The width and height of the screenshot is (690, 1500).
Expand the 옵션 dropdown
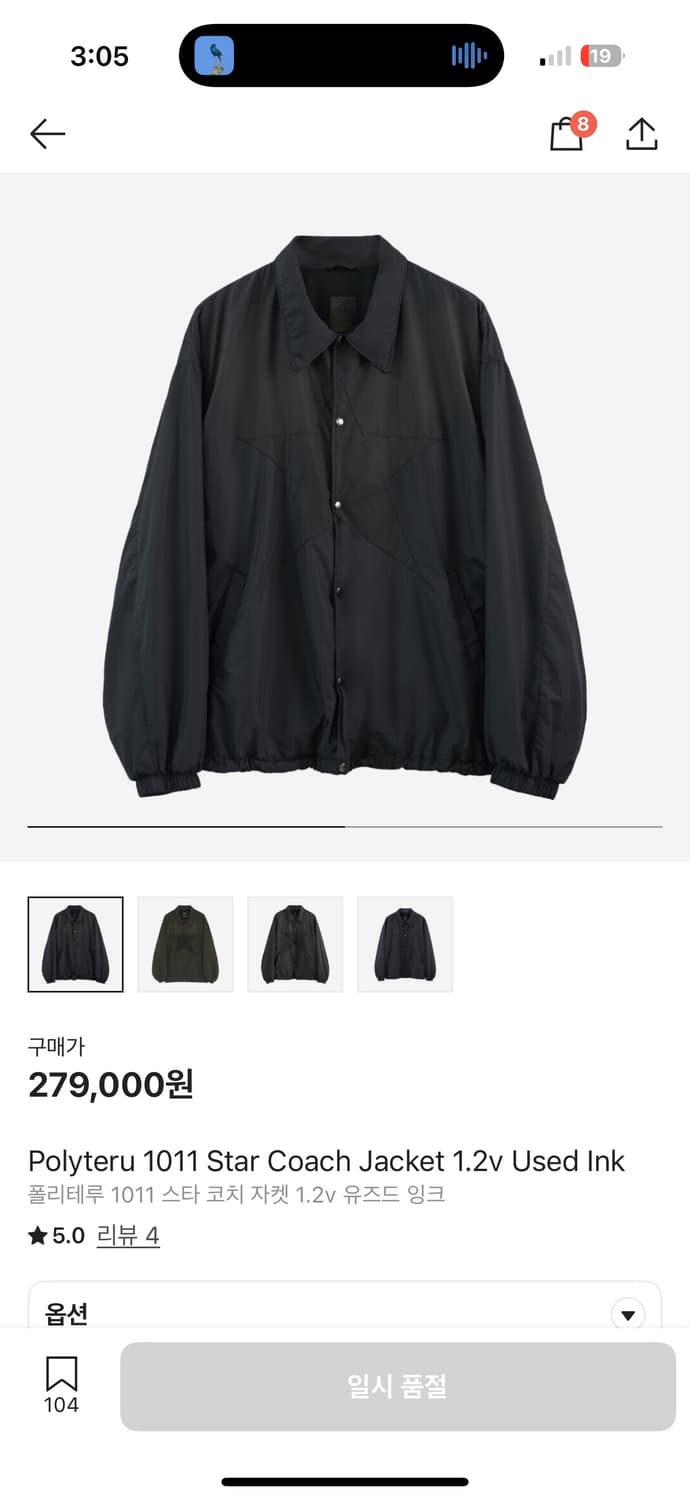[x=627, y=1314]
